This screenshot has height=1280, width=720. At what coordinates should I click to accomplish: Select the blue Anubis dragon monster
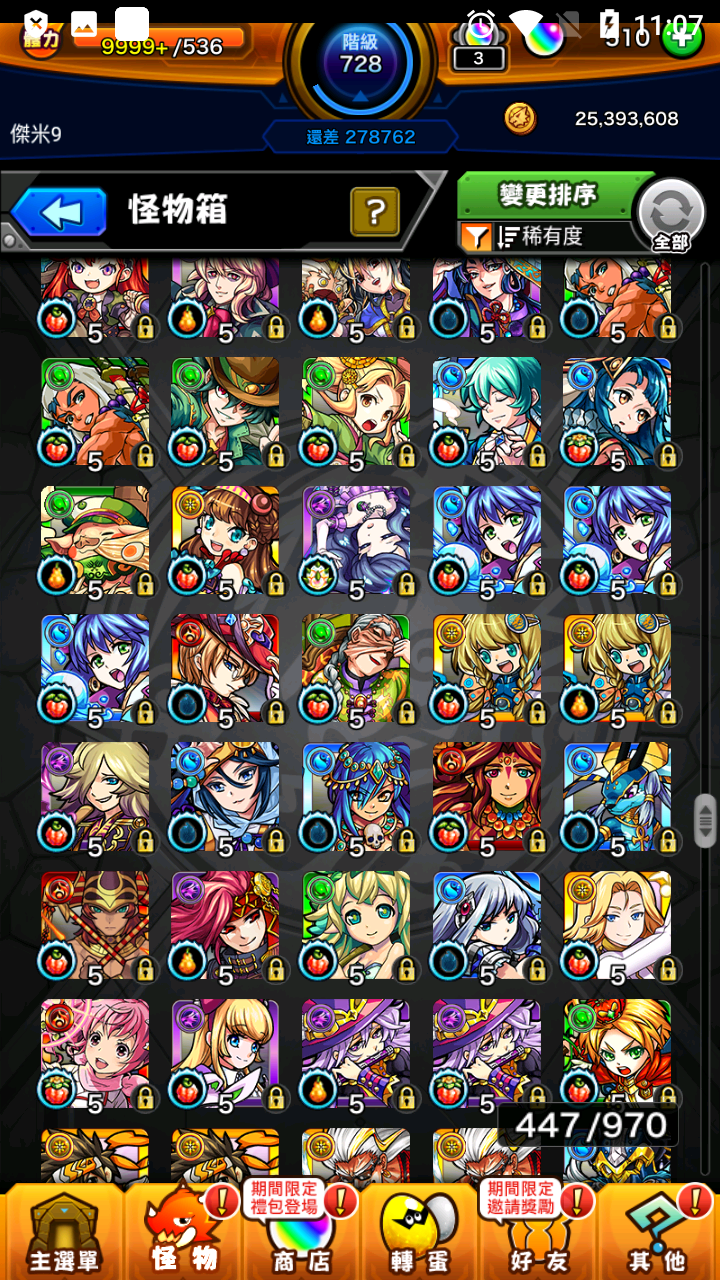pyautogui.click(x=617, y=797)
